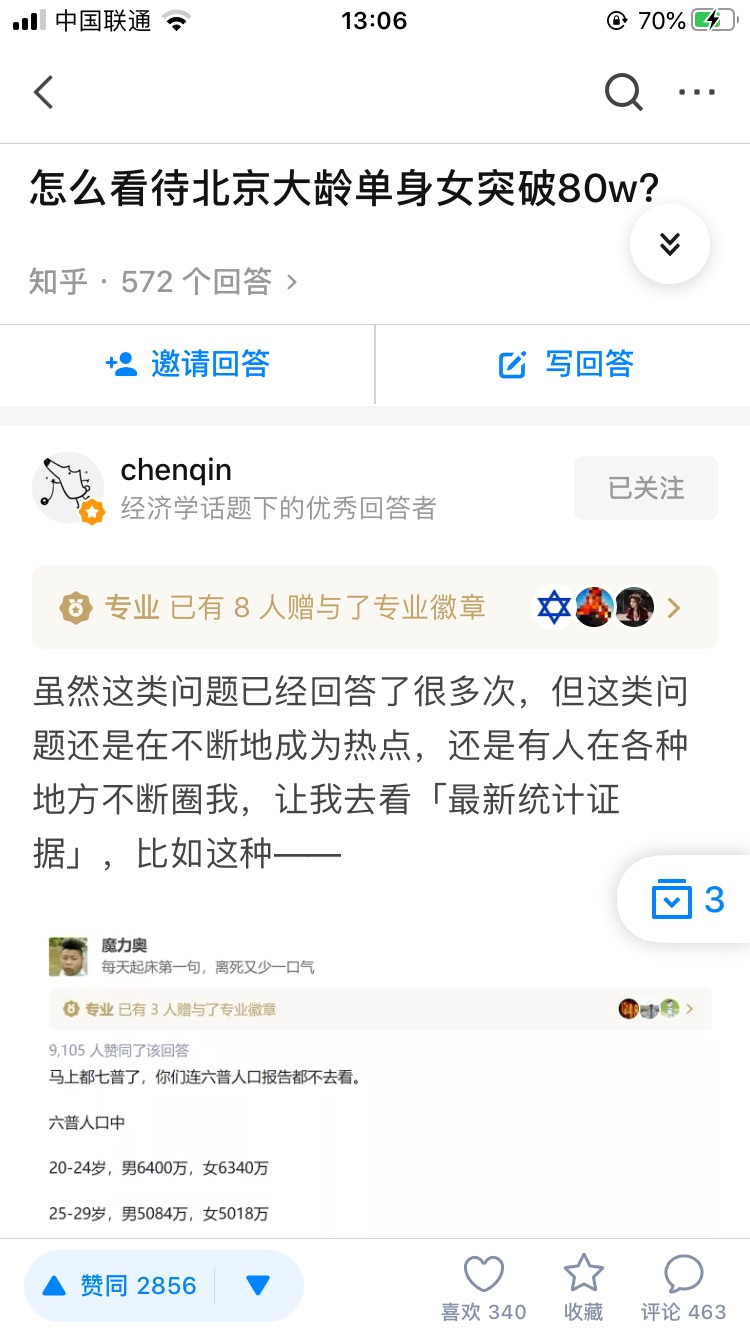Tap the 已关注 button to unfollow chenqin
Viewport: 750px width, 1334px height.
(646, 488)
